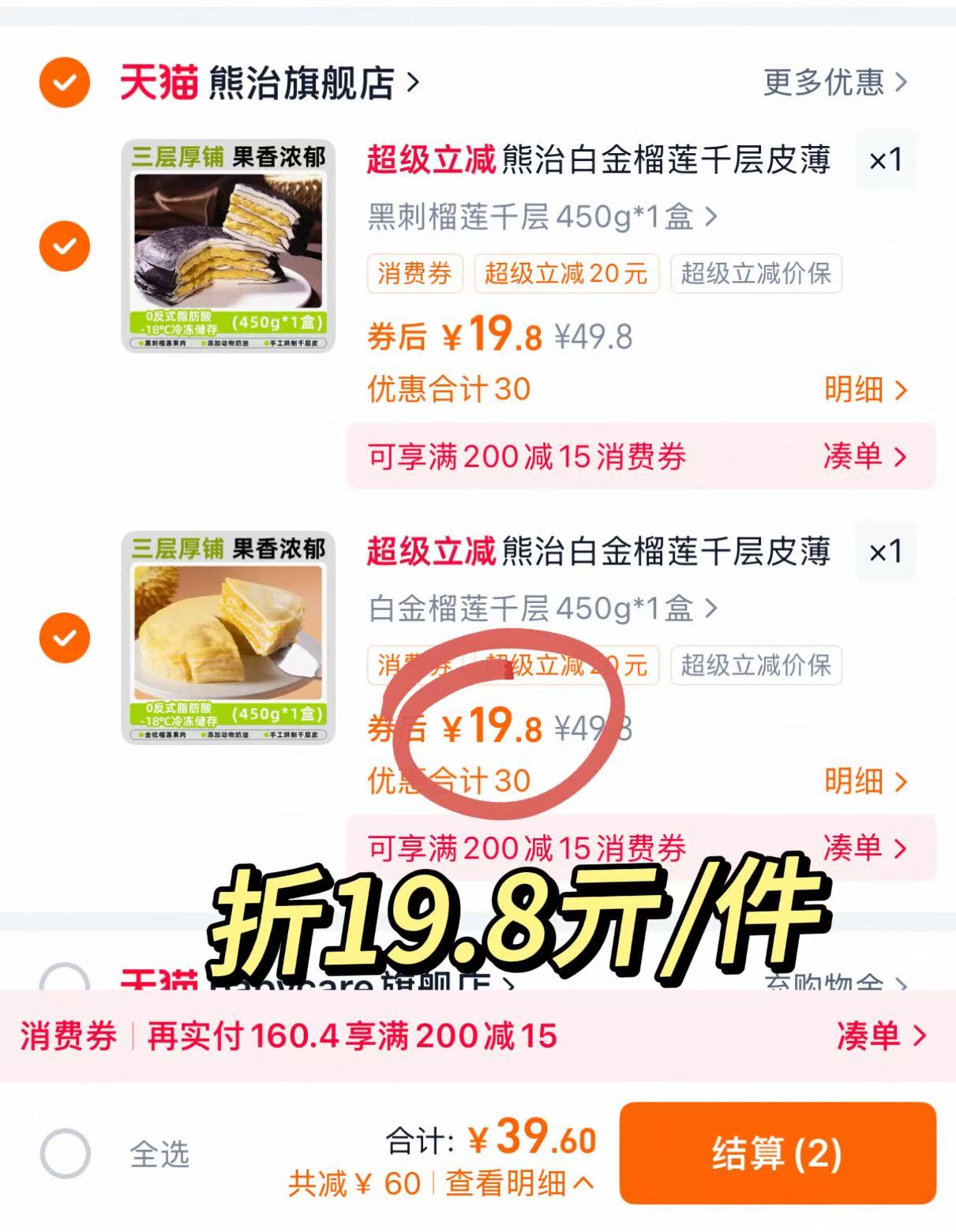Check out with the 结算 (2) button

pos(777,1153)
